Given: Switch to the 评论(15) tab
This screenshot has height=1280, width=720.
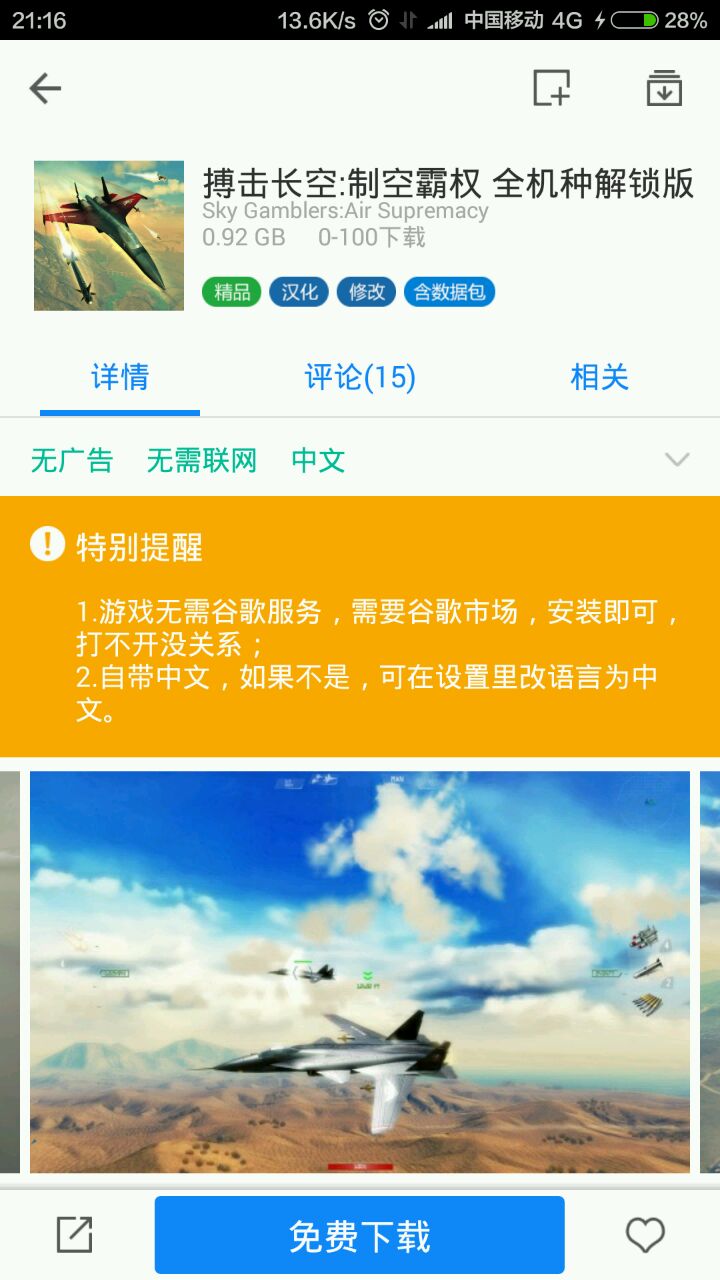Looking at the screenshot, I should pos(360,377).
